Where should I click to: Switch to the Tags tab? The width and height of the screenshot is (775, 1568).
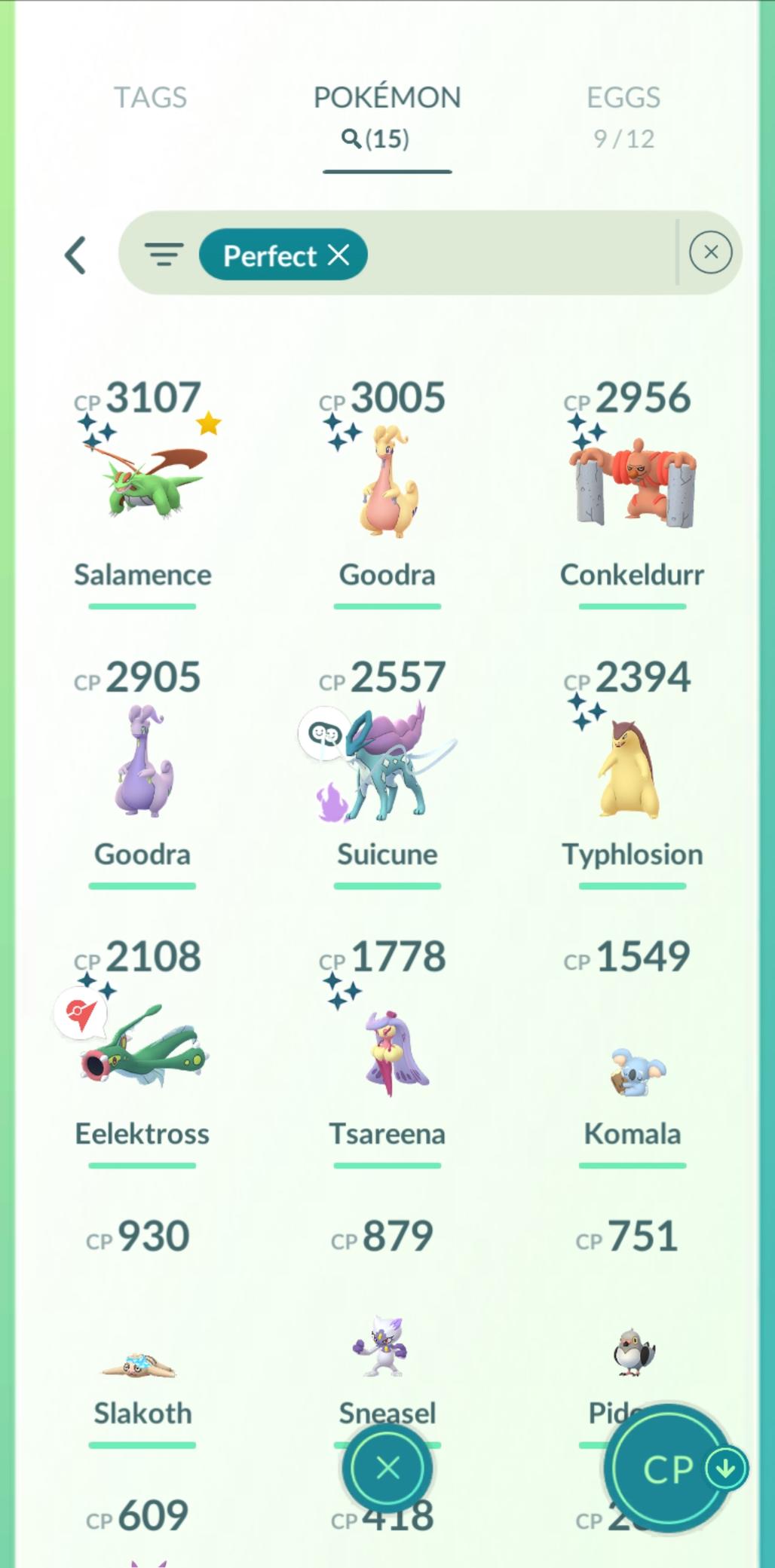coord(150,98)
